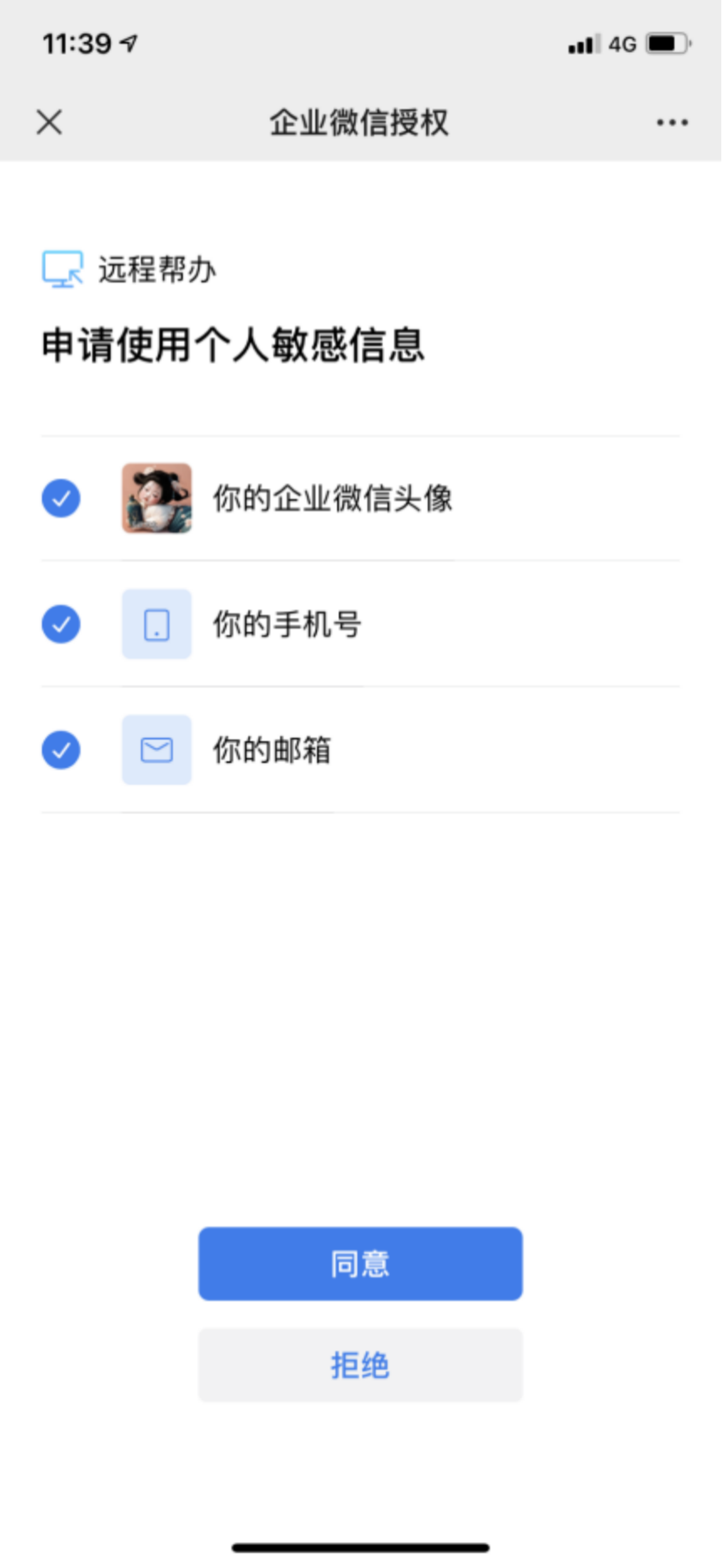Tap 拒绝 to decline authorization
723x1568 pixels.
(361, 1365)
